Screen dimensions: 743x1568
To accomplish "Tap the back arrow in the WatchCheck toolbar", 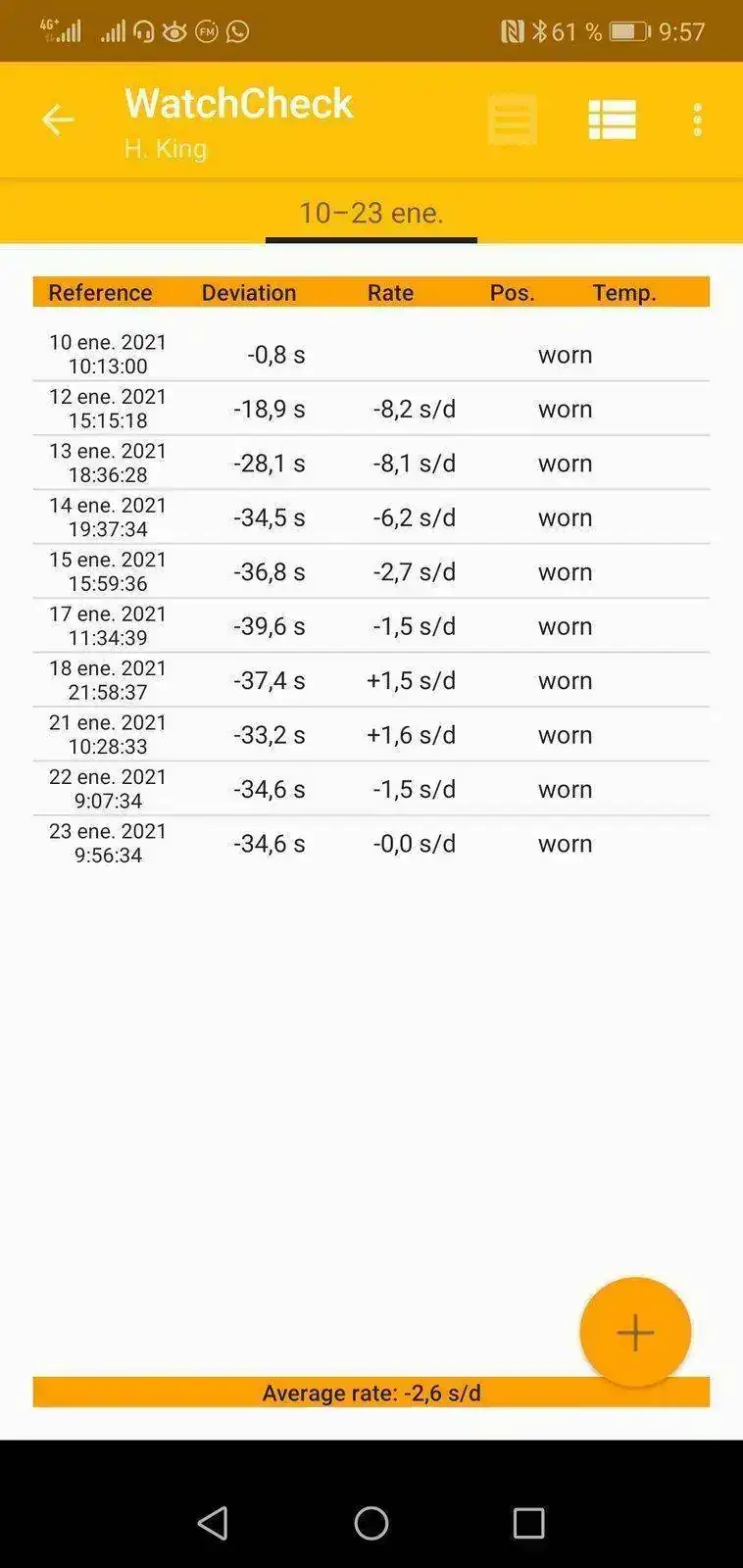I will [x=58, y=119].
